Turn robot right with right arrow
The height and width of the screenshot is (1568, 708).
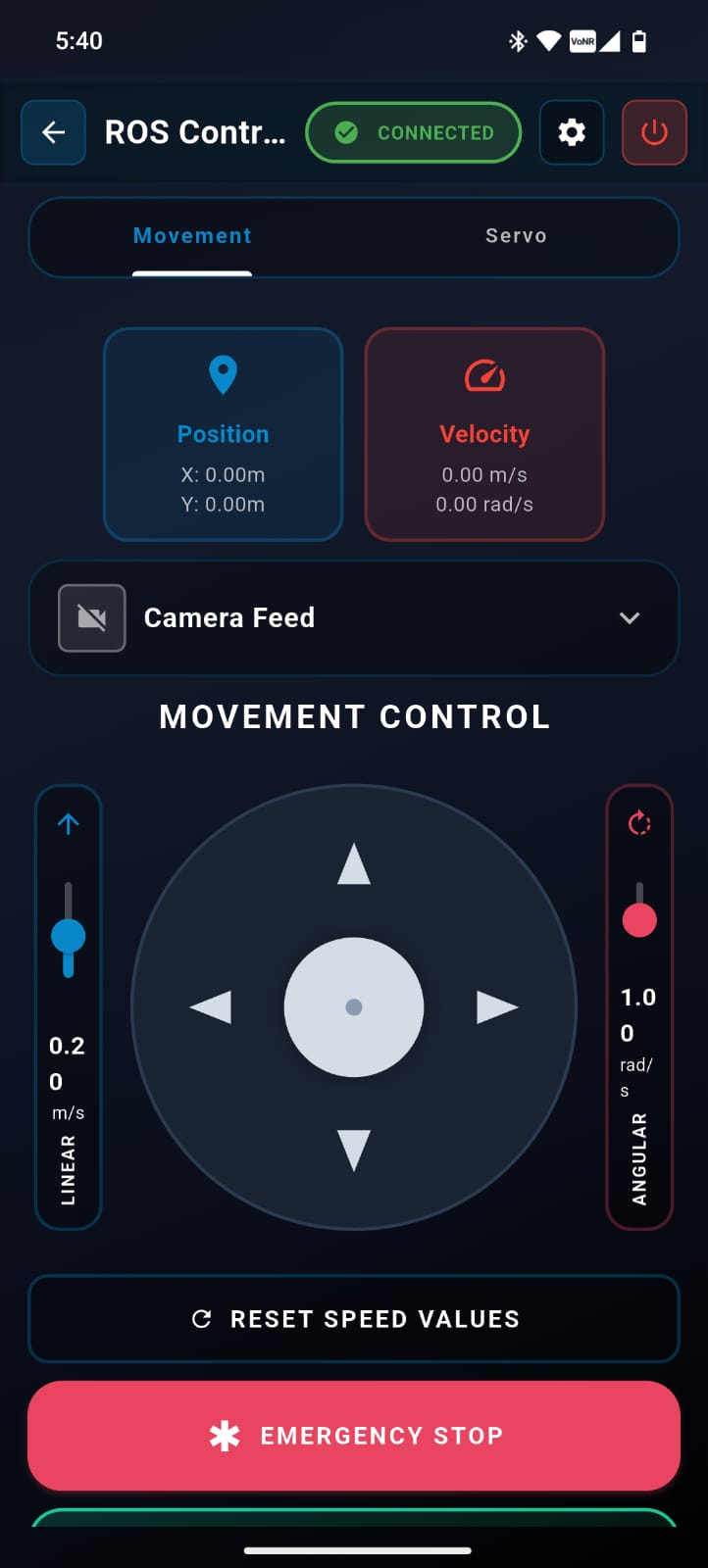click(496, 1006)
